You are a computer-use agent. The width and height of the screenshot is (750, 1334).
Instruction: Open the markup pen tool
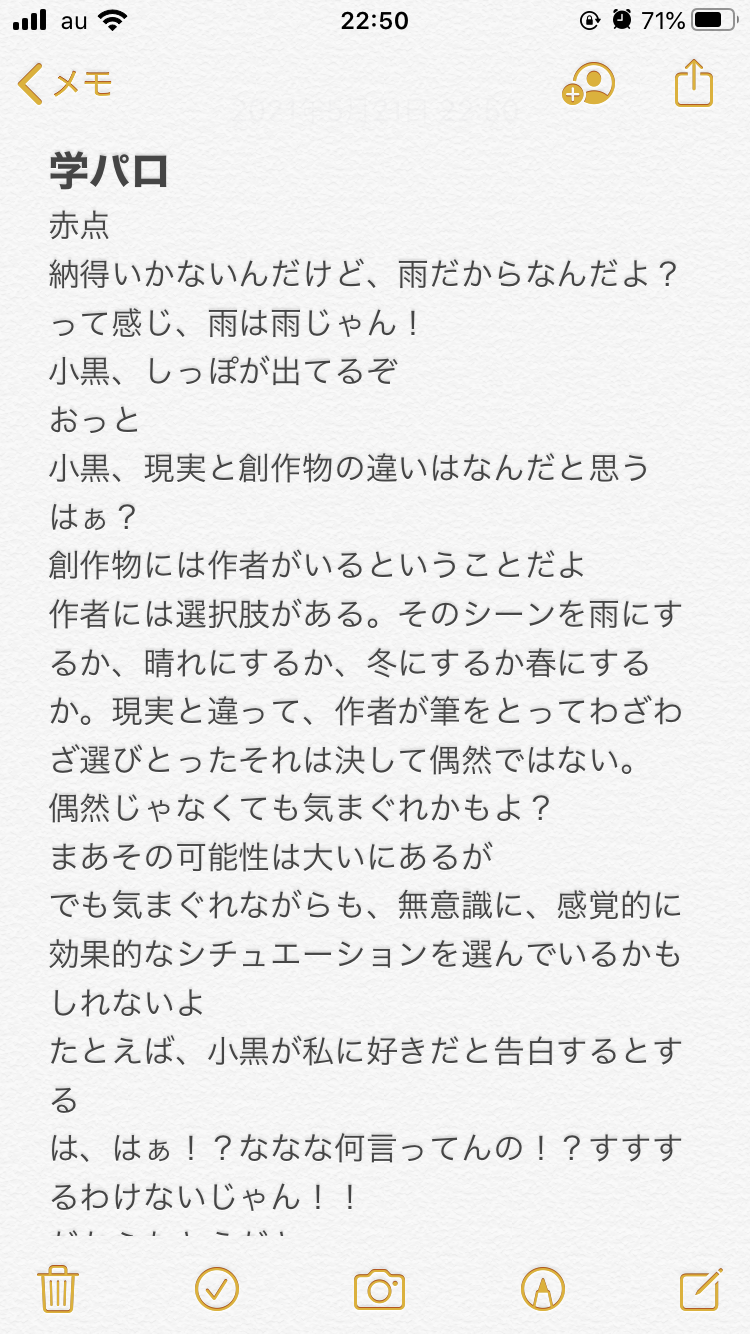click(x=542, y=1288)
